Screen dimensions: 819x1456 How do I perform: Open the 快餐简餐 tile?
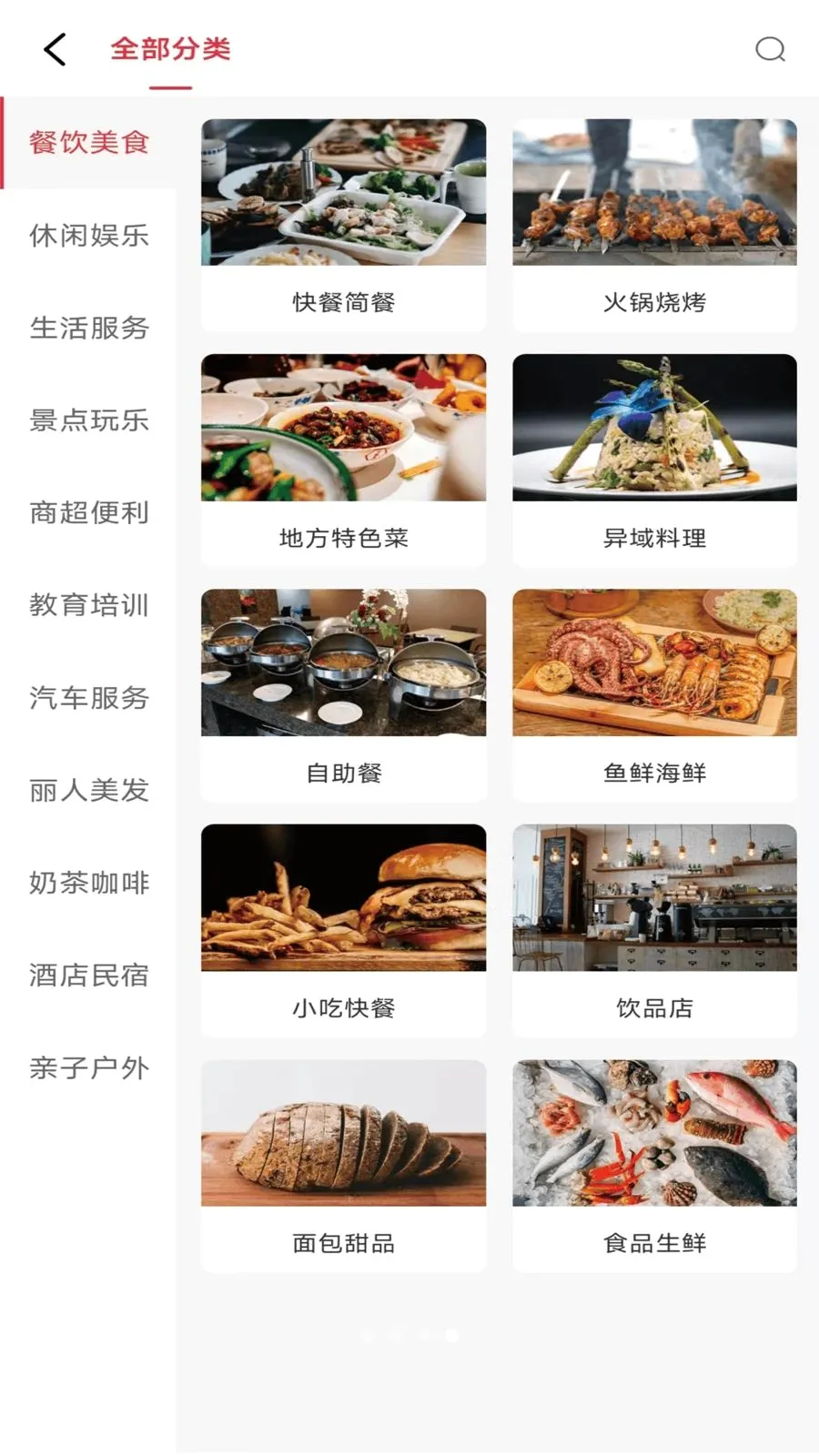(343, 225)
